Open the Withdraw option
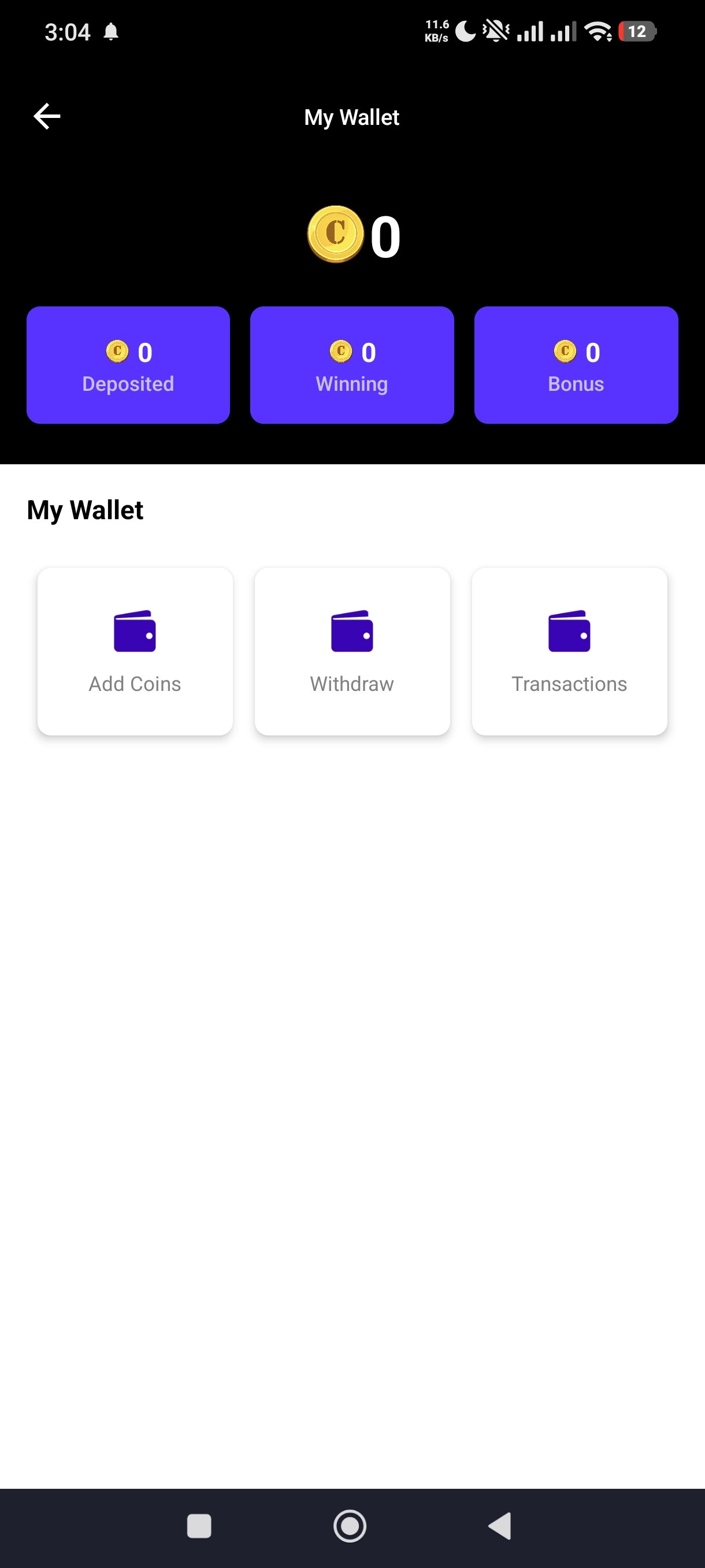Viewport: 705px width, 1568px height. [x=351, y=650]
